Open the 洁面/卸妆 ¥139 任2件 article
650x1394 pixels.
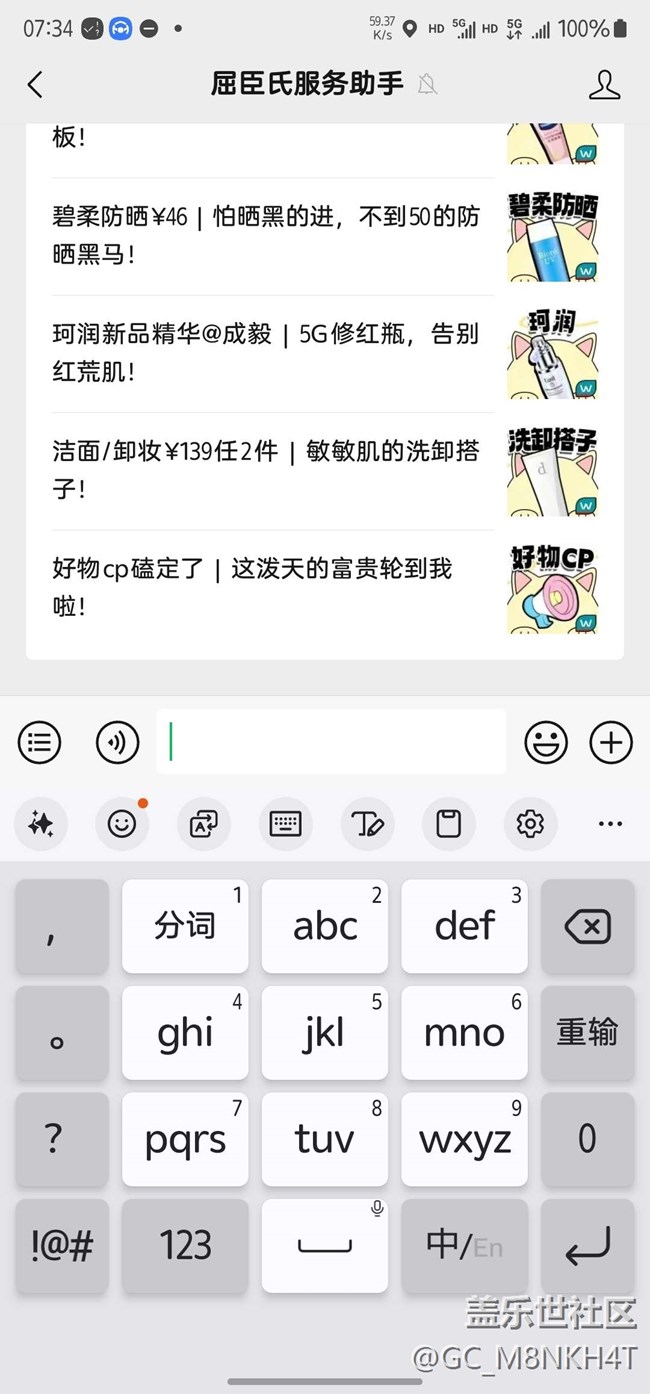tap(325, 471)
